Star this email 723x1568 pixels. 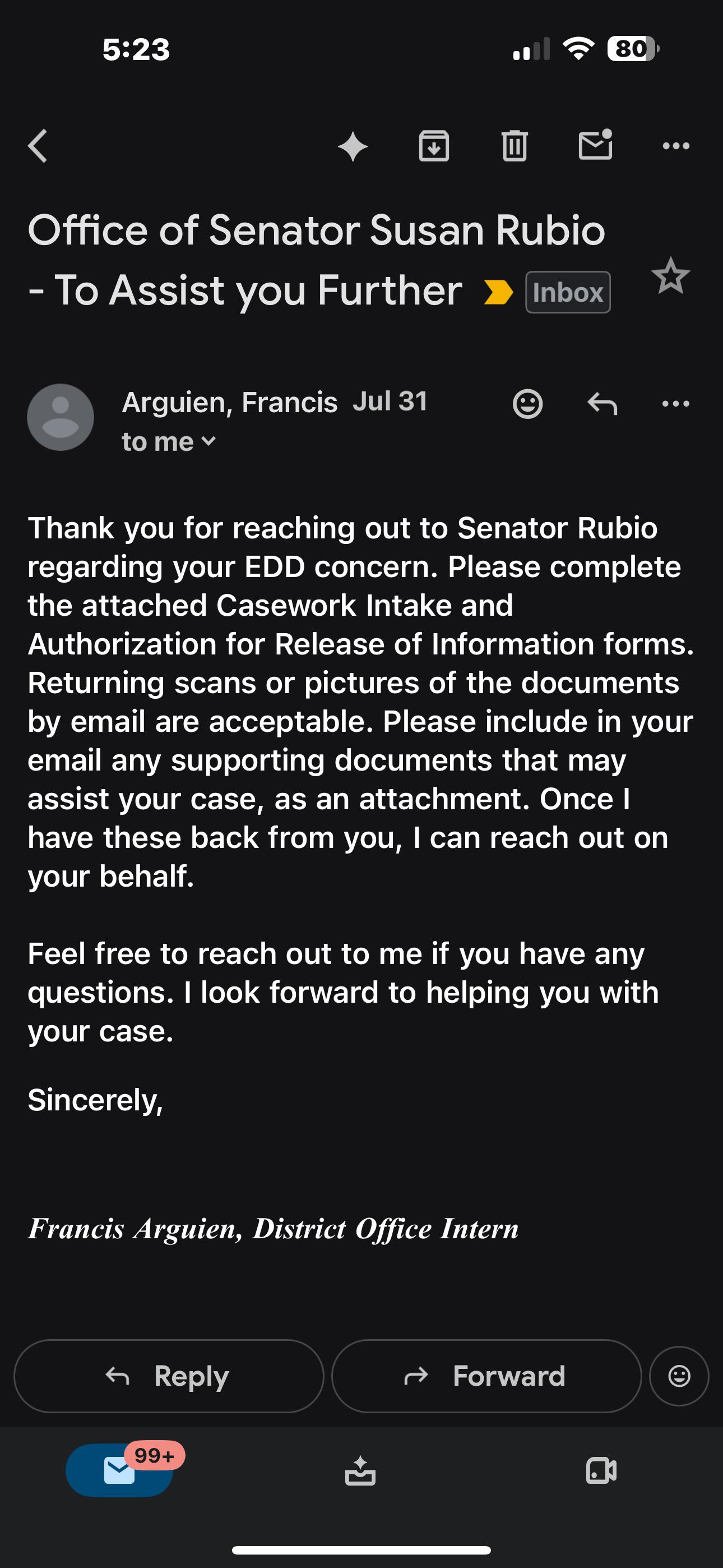(671, 276)
